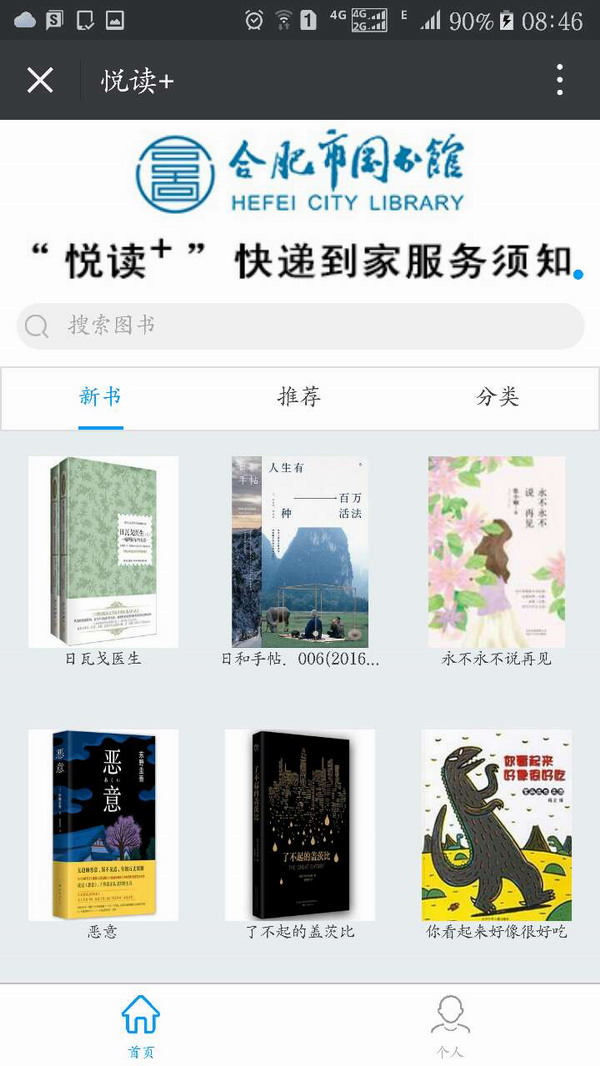Go to the 个人 profile tab
The image size is (600, 1066).
(x=450, y=1026)
